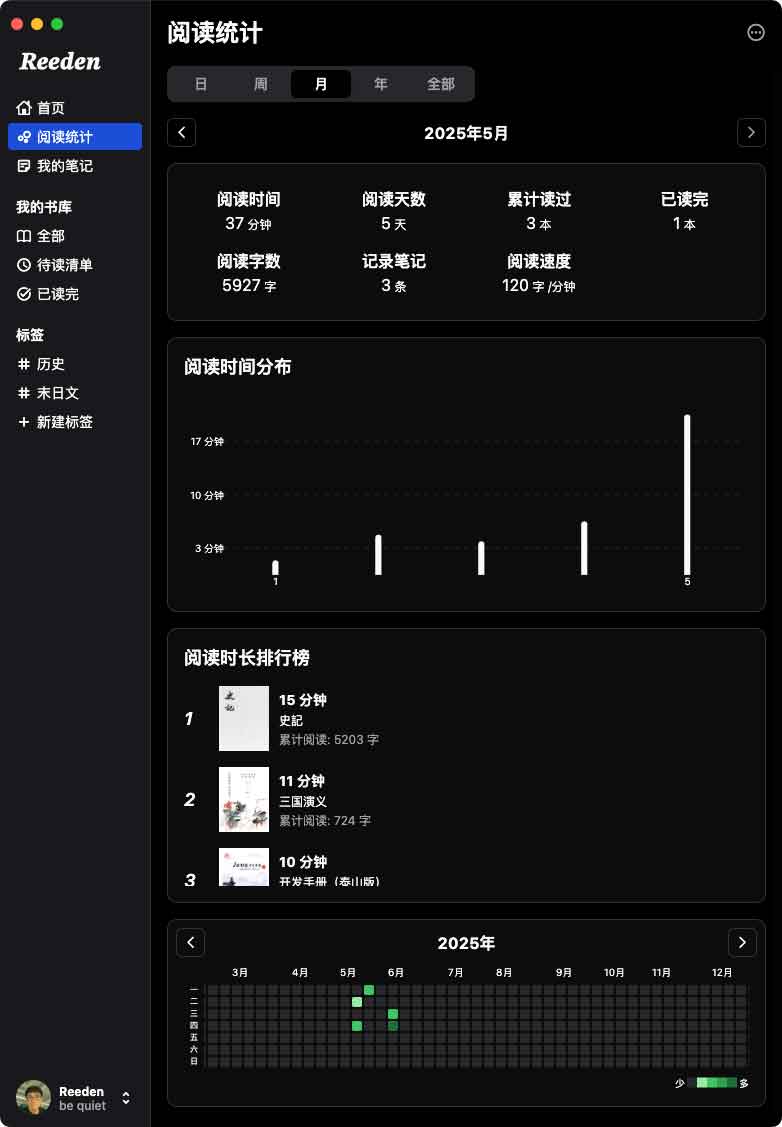This screenshot has height=1127, width=782.
Task: Go to next year in heatmap
Action: [x=742, y=943]
